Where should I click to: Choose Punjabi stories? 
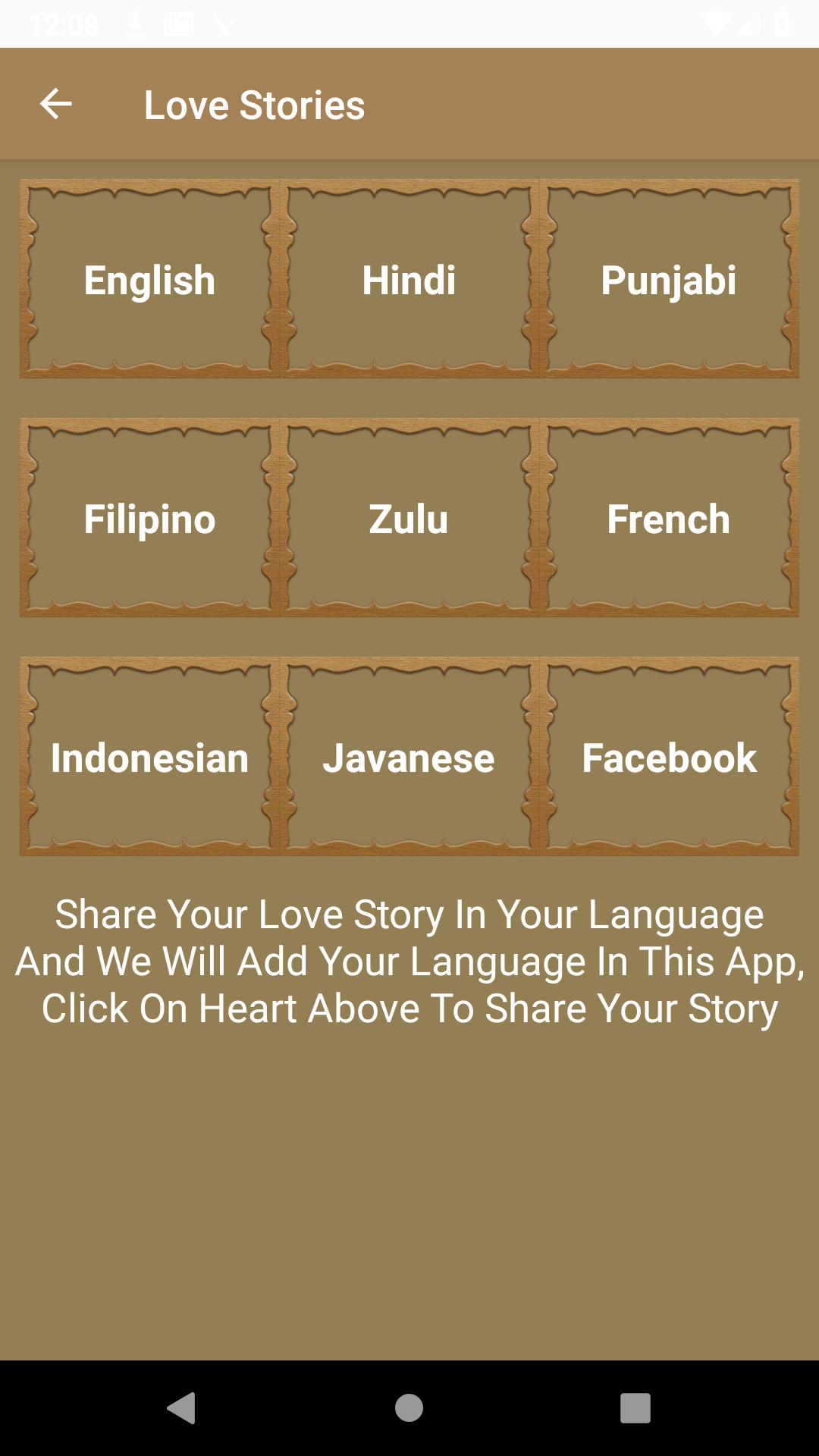668,279
